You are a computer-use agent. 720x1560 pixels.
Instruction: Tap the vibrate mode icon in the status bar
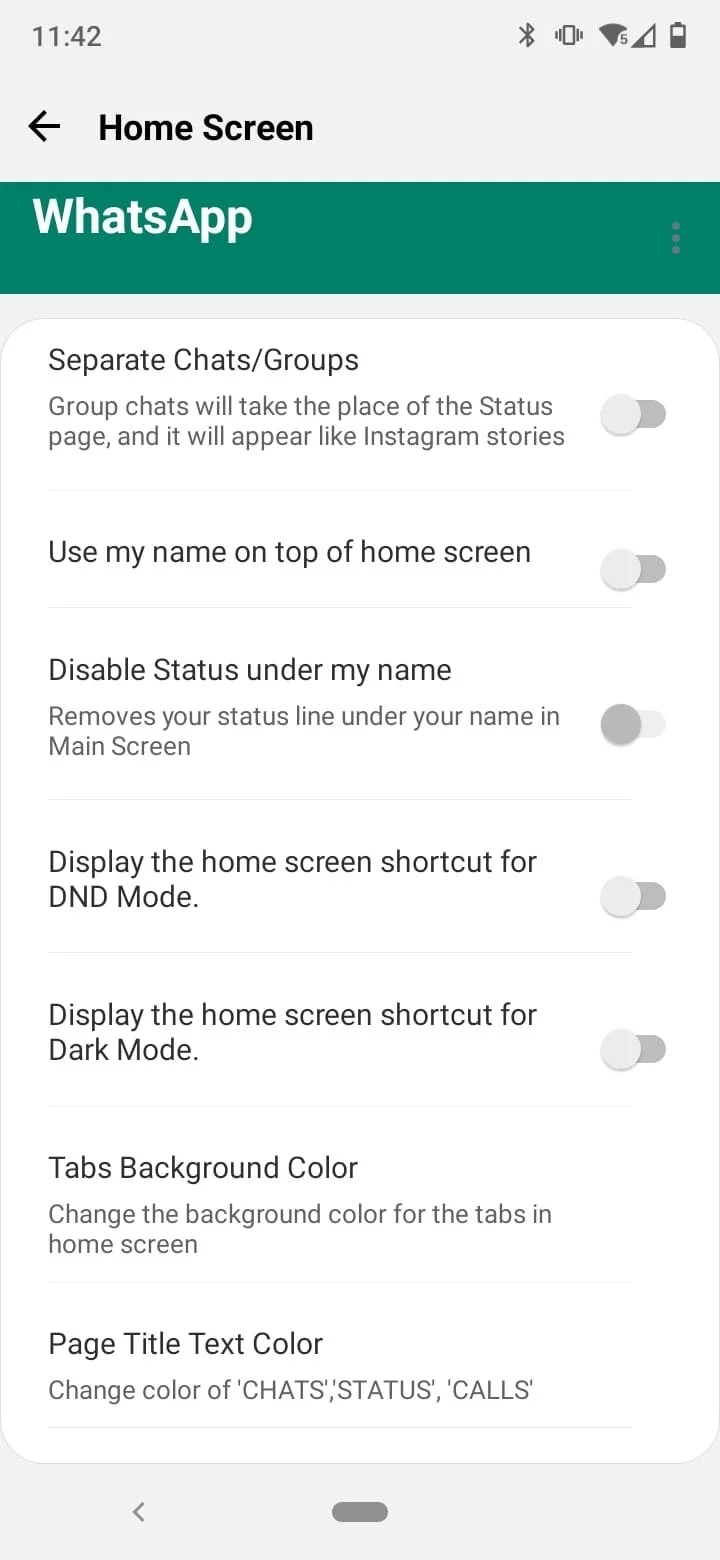tap(568, 35)
